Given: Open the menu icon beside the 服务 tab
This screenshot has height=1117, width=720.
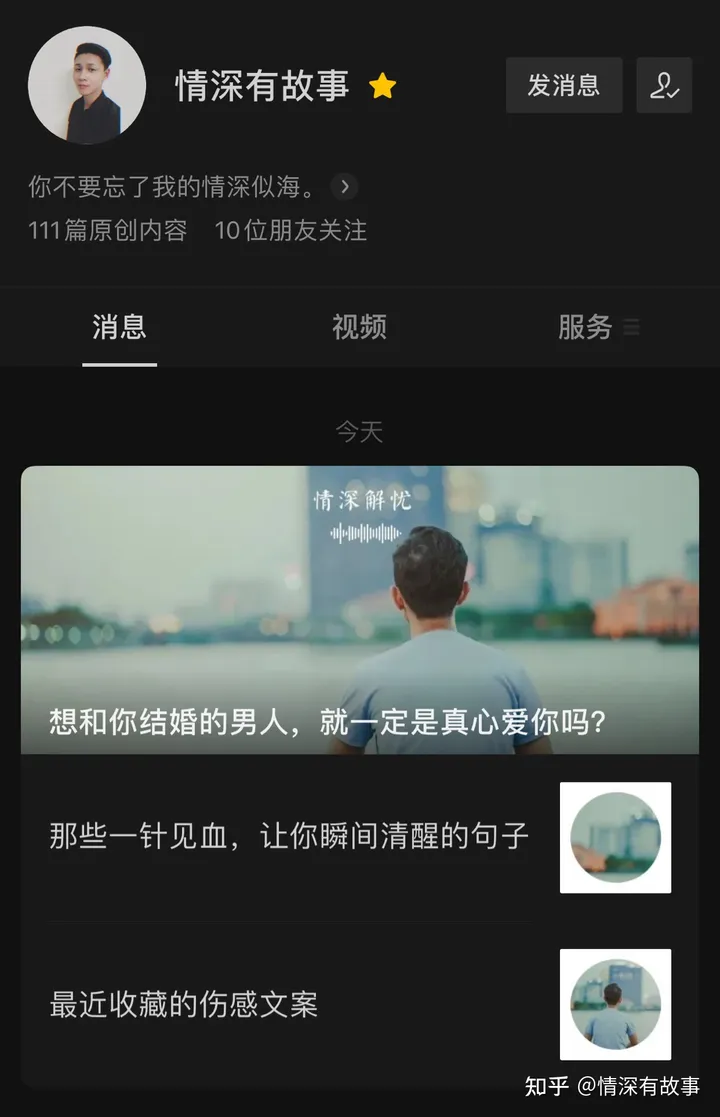Looking at the screenshot, I should click(x=631, y=327).
